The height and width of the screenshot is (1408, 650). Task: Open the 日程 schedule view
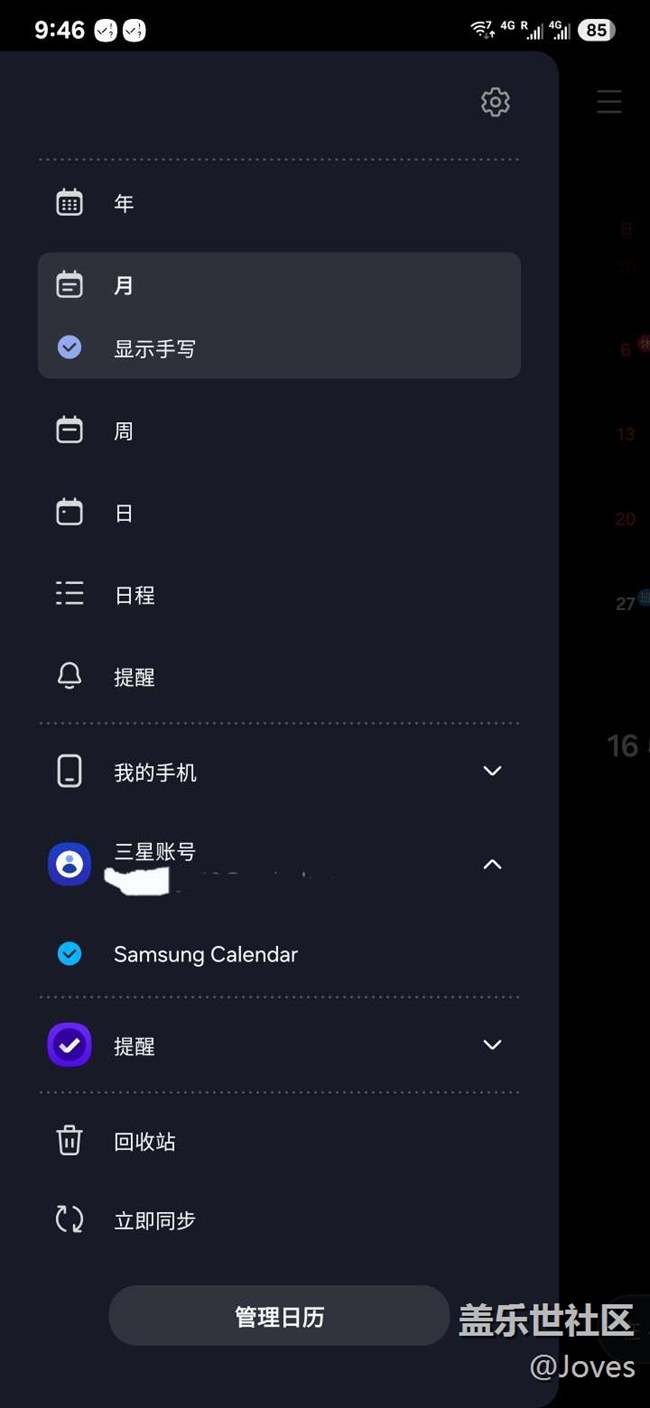pyautogui.click(x=279, y=595)
